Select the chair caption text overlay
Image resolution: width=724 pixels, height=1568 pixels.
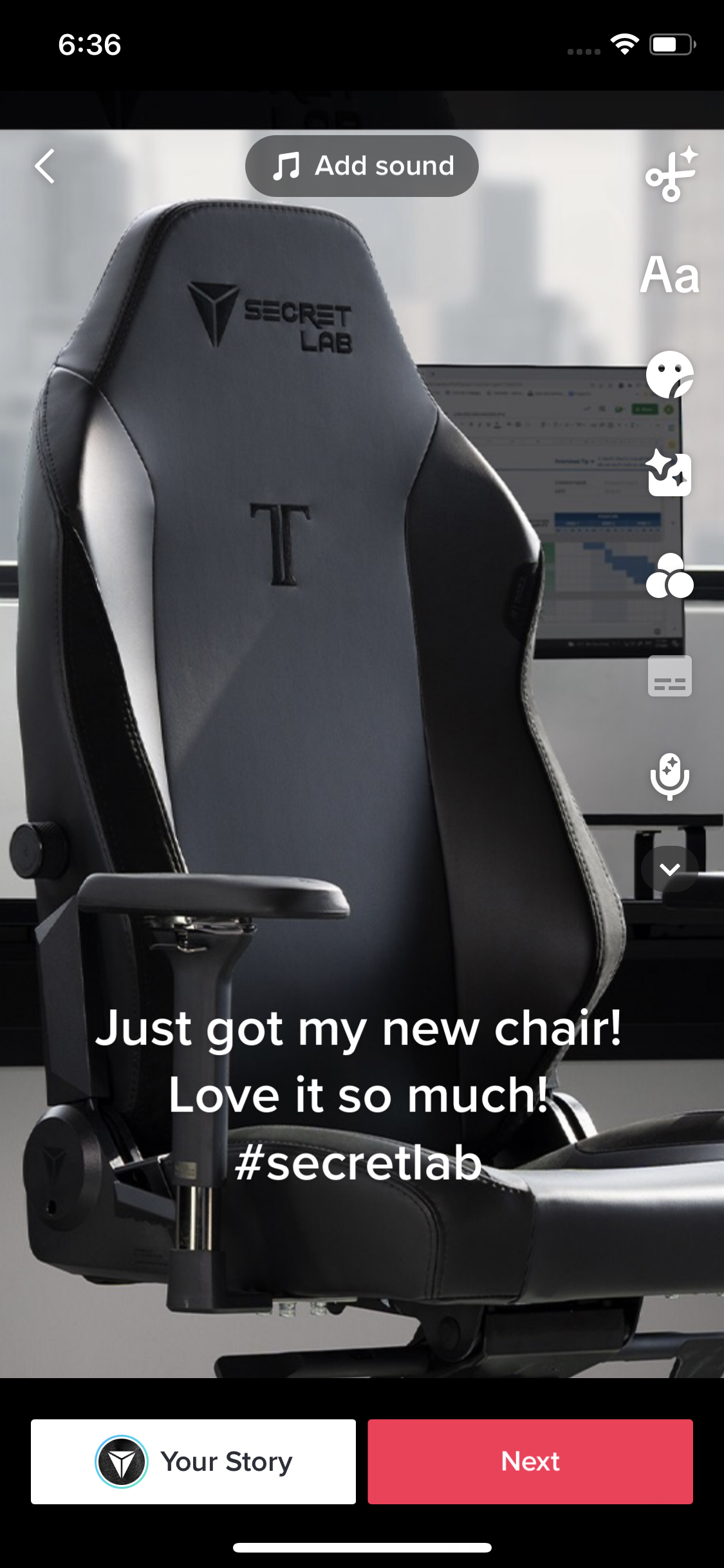(358, 1095)
